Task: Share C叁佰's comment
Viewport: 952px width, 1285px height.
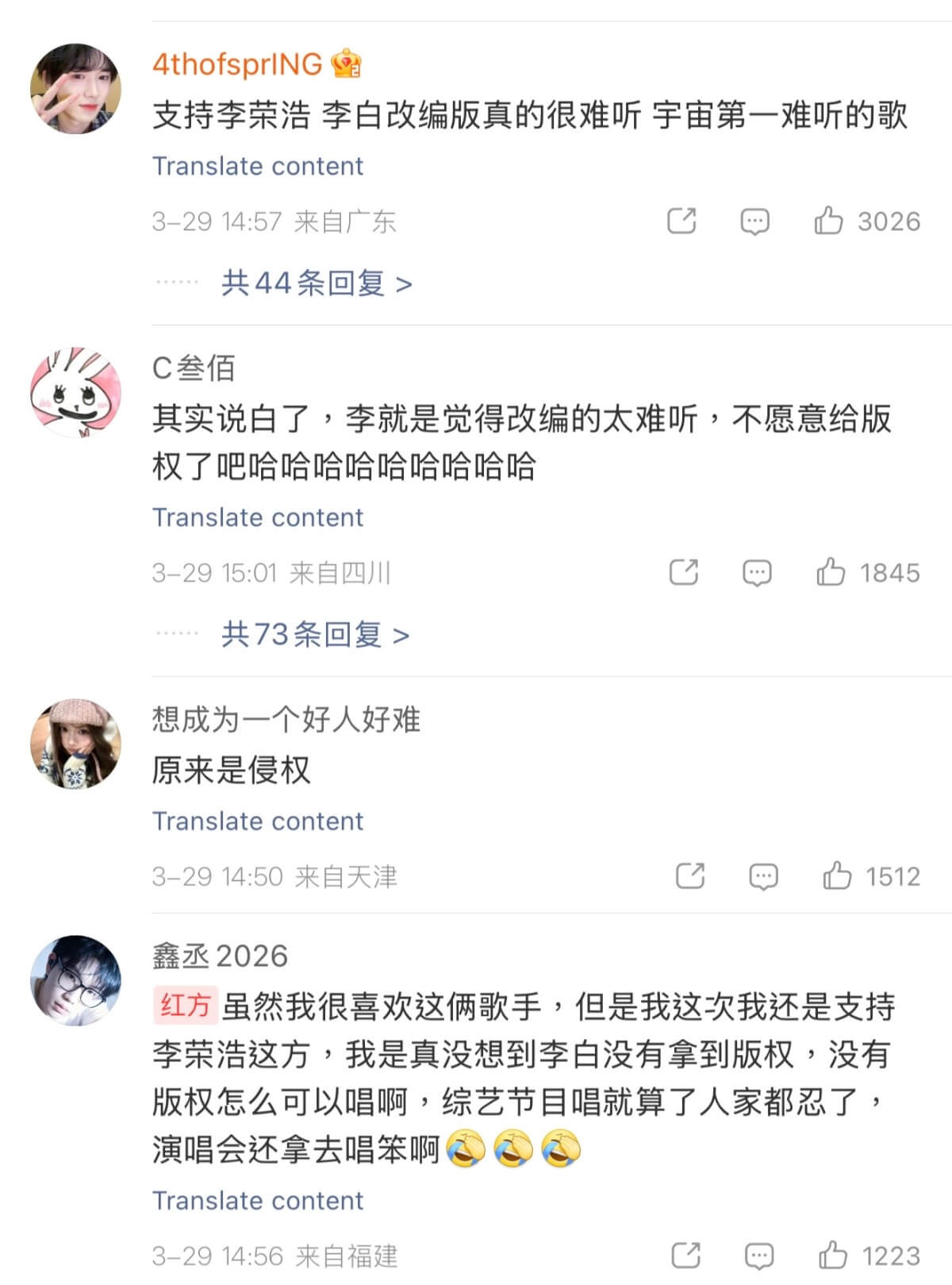Action: [x=683, y=572]
